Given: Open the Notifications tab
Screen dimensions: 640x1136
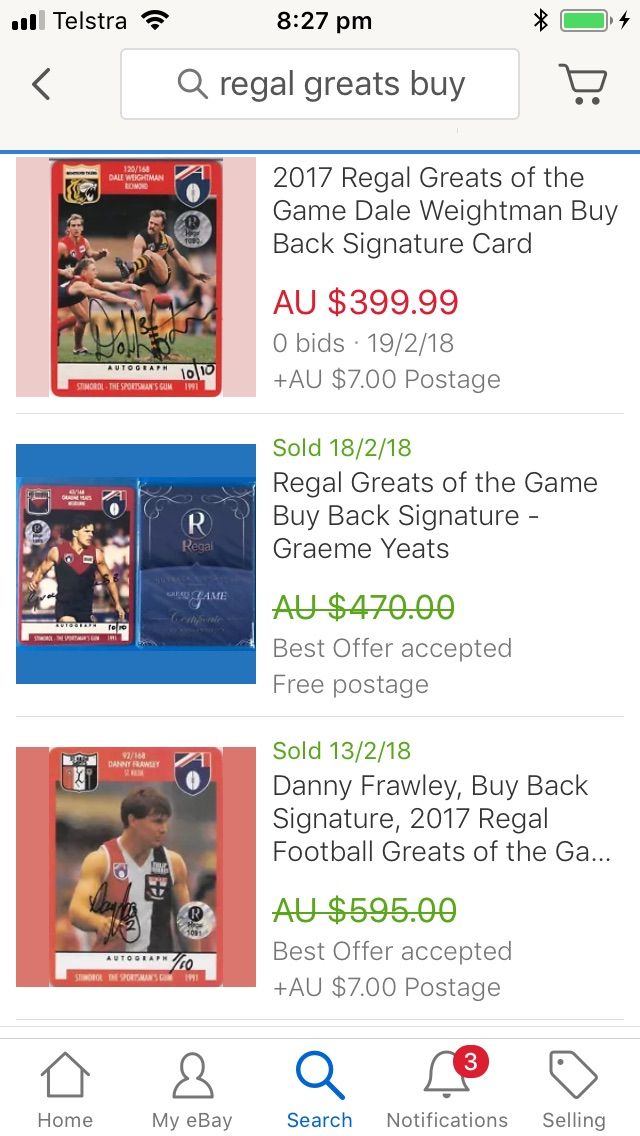Looking at the screenshot, I should [x=447, y=1090].
